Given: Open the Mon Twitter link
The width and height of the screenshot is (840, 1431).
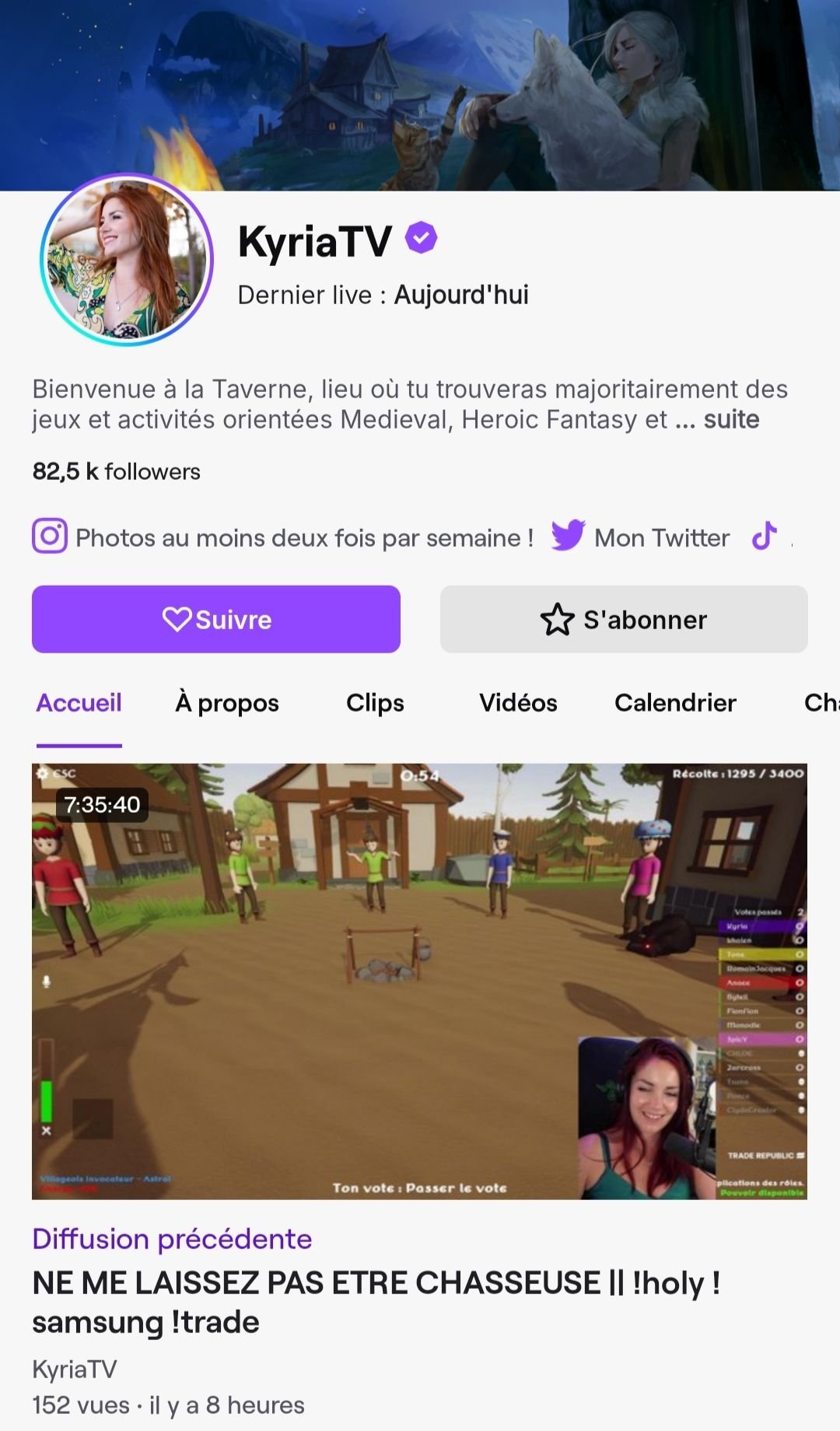Looking at the screenshot, I should [x=642, y=537].
